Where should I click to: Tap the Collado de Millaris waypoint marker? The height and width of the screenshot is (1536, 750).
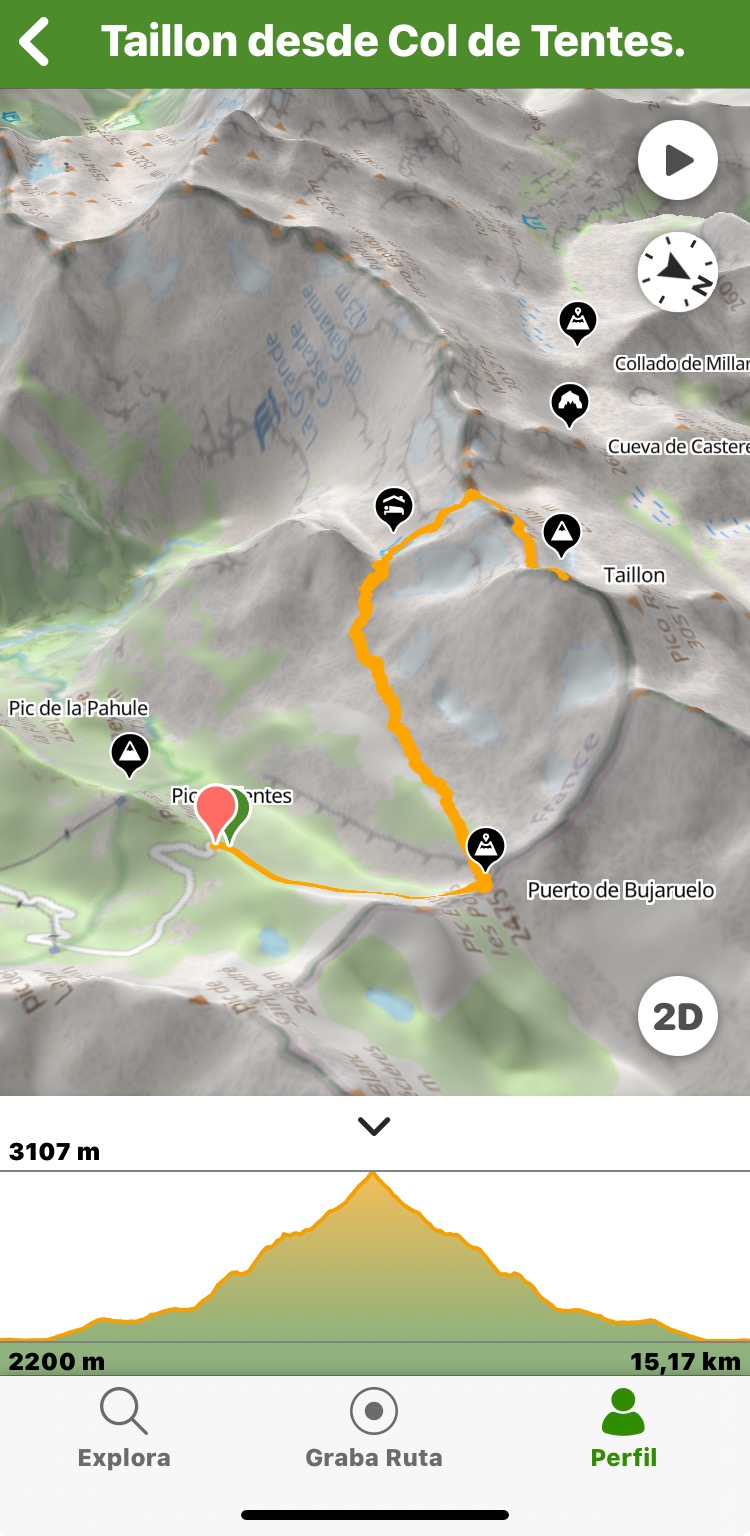tap(577, 322)
